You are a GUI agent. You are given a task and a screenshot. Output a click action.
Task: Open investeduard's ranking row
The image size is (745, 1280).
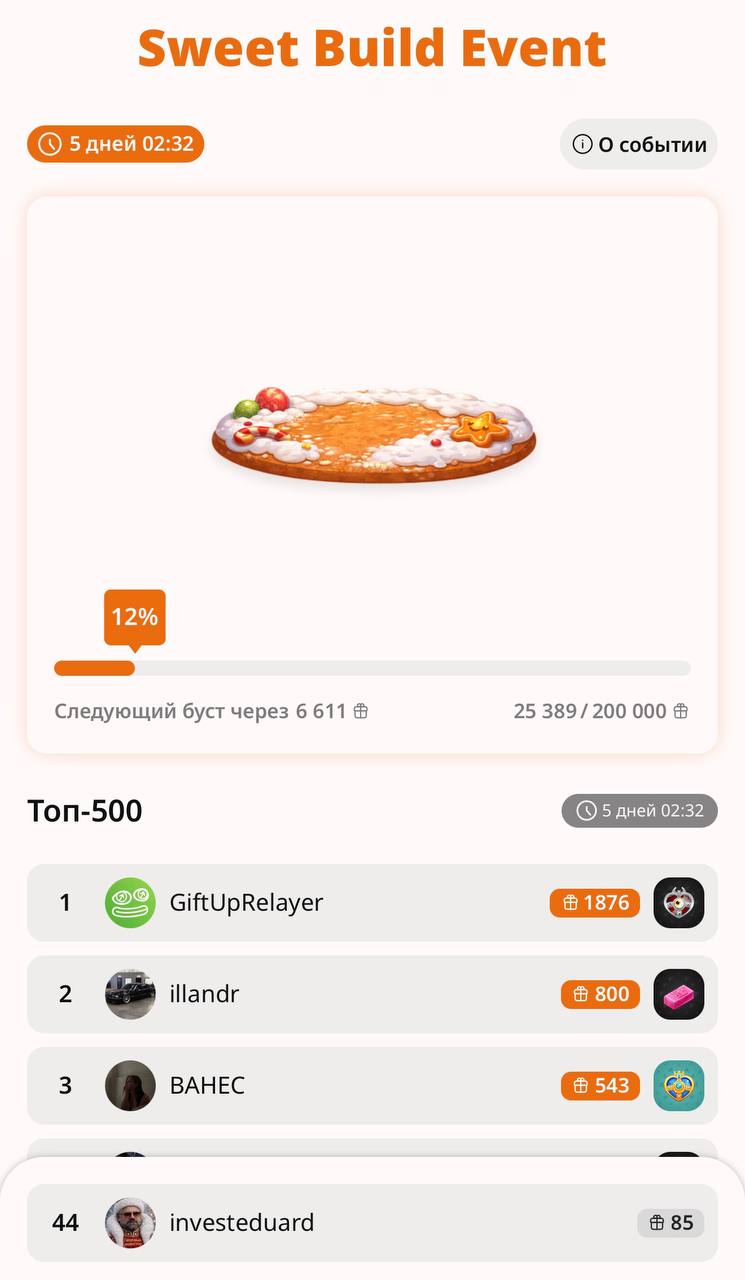pos(371,1222)
